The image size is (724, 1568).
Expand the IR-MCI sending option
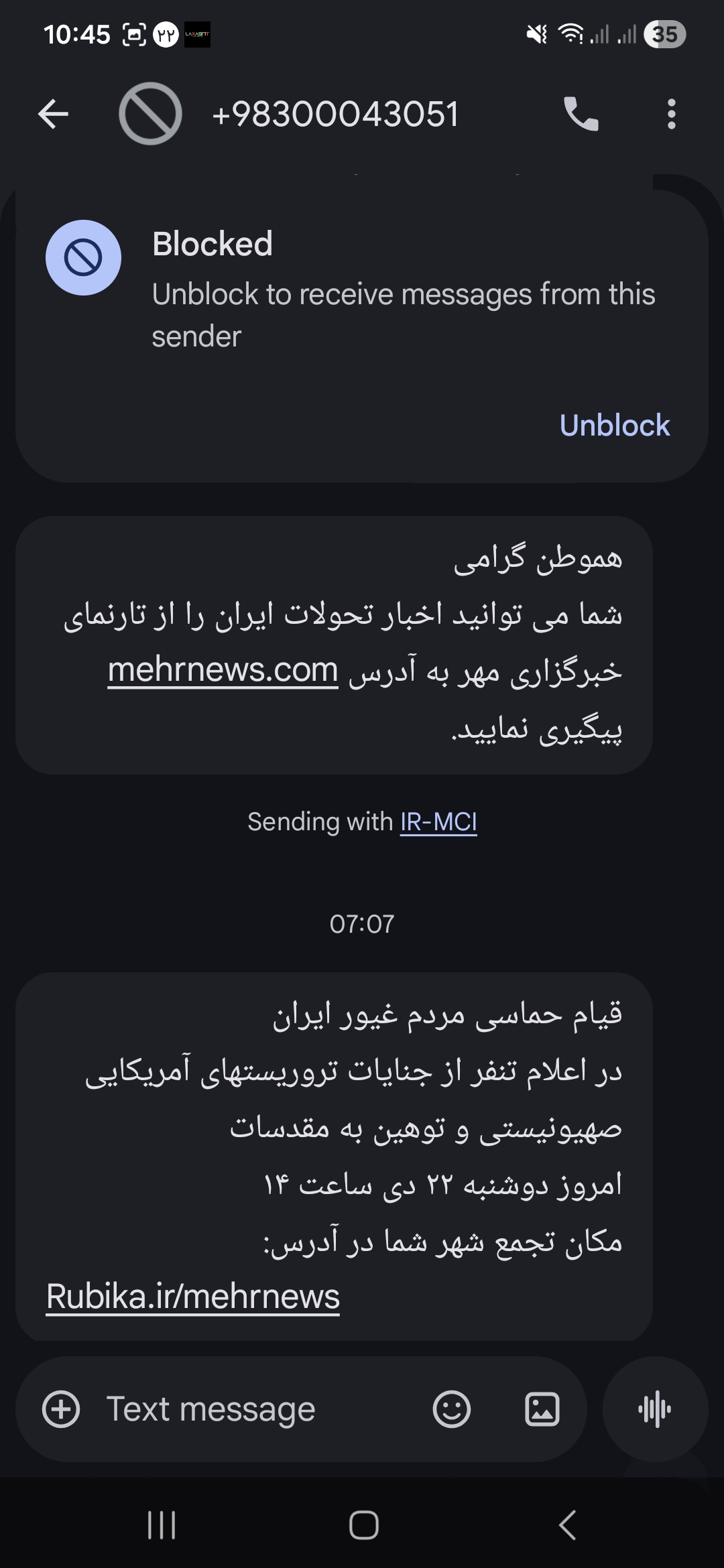click(x=438, y=823)
